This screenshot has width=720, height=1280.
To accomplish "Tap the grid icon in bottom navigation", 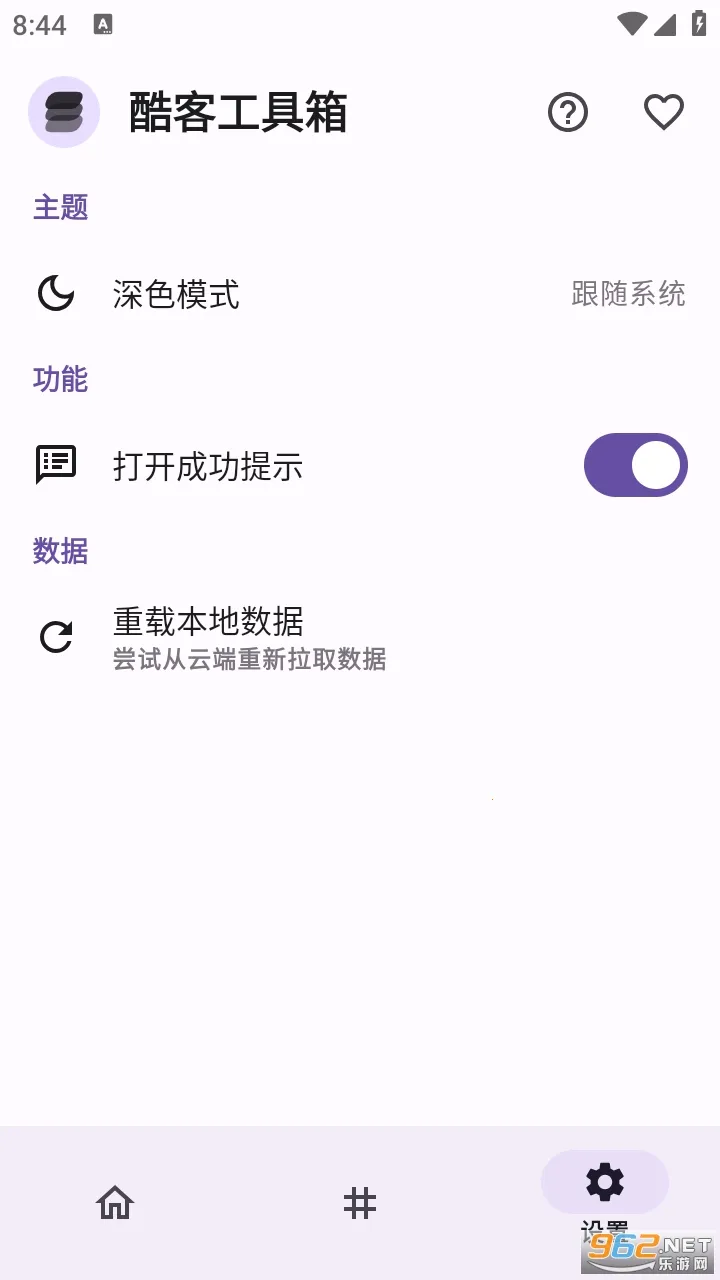I will click(360, 1203).
